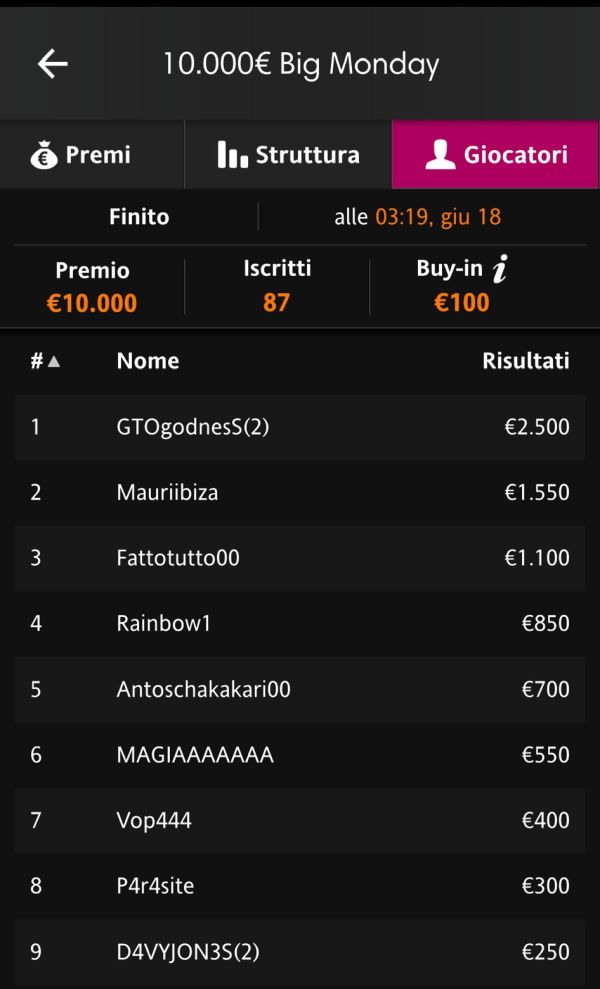600x989 pixels.
Task: Select player Rainbow1
Action: tap(300, 624)
